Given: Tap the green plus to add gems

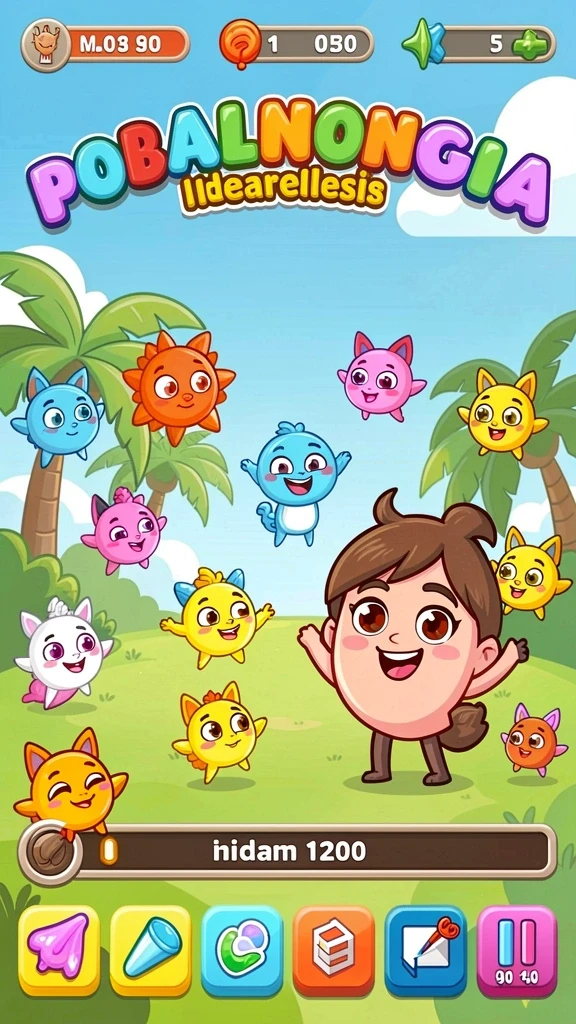Looking at the screenshot, I should 528,45.
